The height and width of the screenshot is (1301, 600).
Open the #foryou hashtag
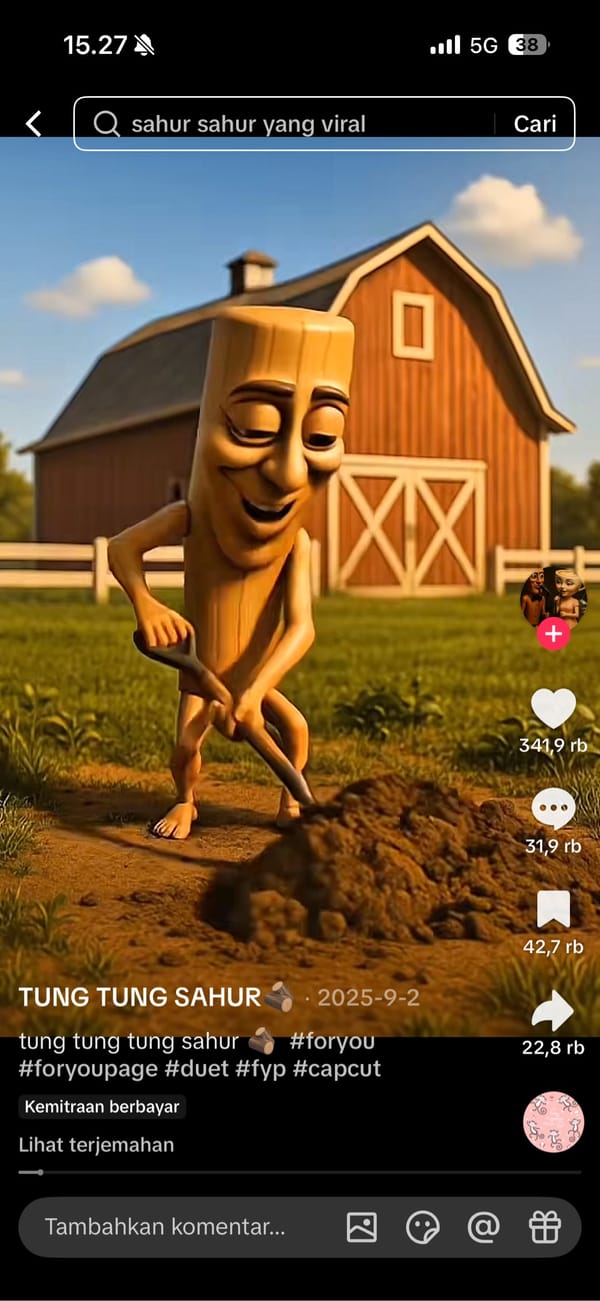click(332, 1041)
